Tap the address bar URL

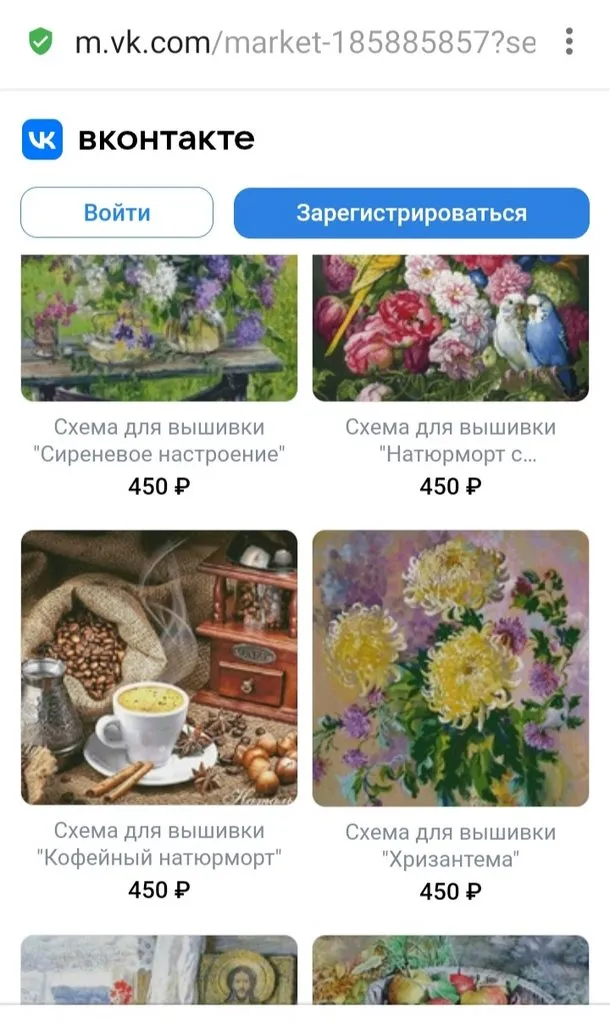pos(305,43)
